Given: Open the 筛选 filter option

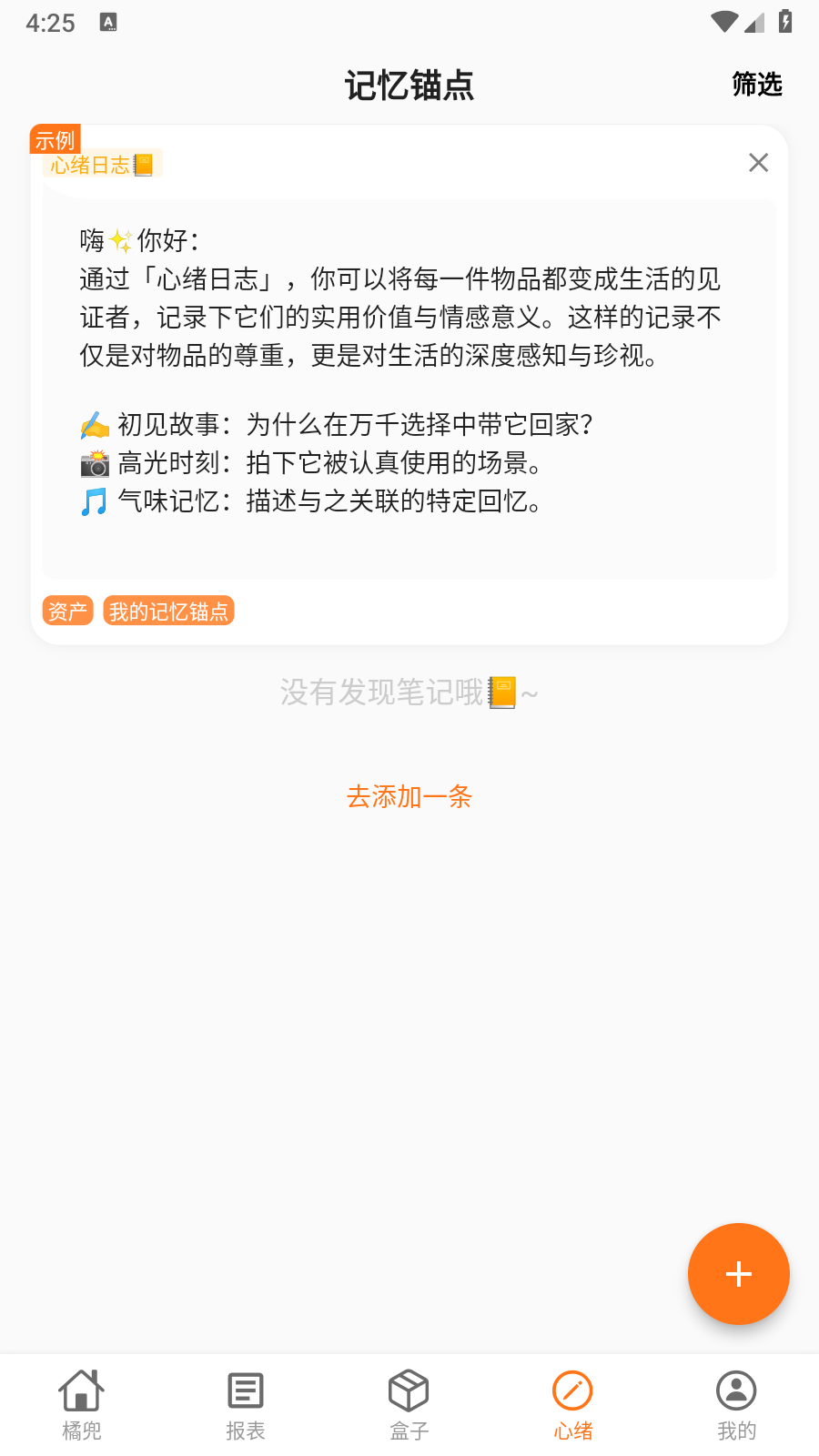Looking at the screenshot, I should pos(757,85).
